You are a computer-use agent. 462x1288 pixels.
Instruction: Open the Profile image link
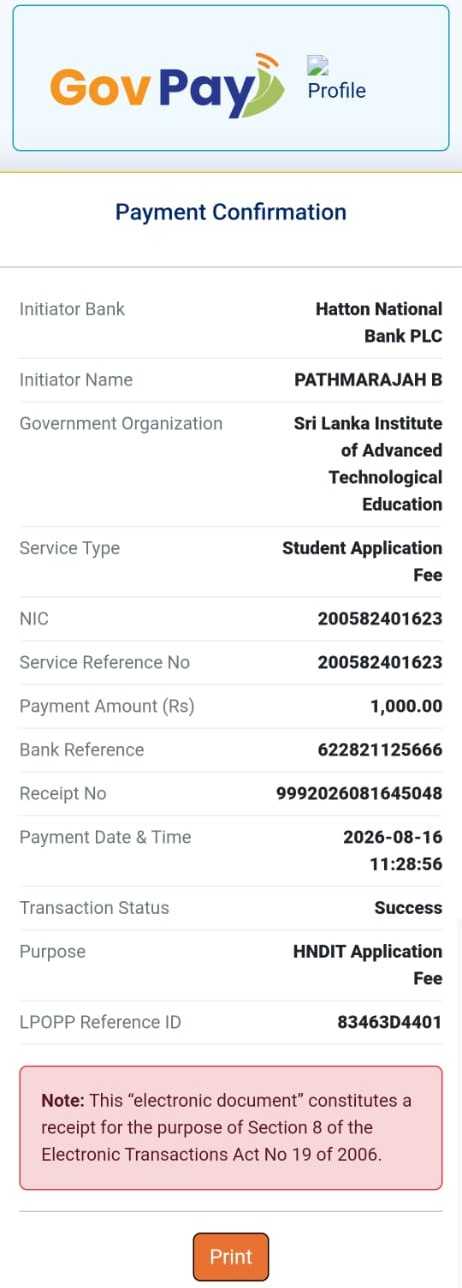tap(336, 79)
